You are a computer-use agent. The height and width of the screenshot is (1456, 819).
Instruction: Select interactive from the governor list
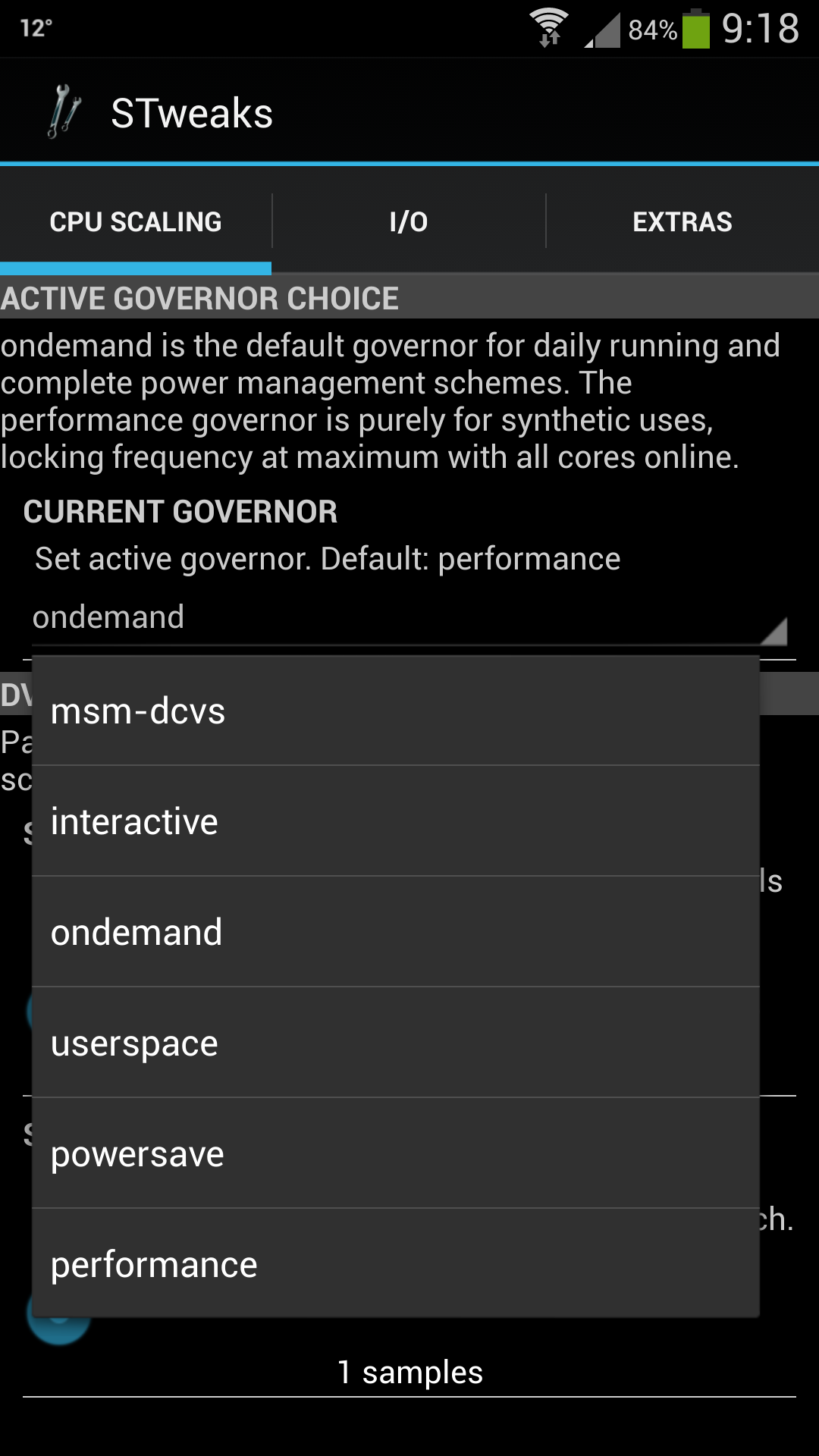396,821
